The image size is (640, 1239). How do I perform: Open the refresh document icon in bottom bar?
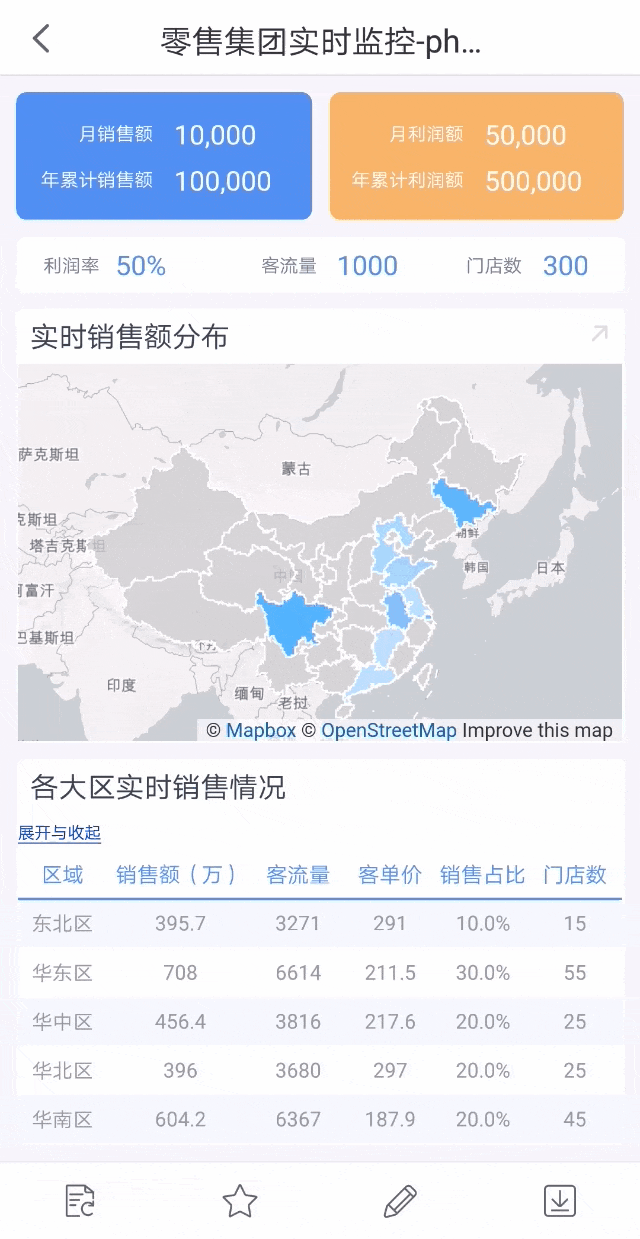(x=80, y=1200)
